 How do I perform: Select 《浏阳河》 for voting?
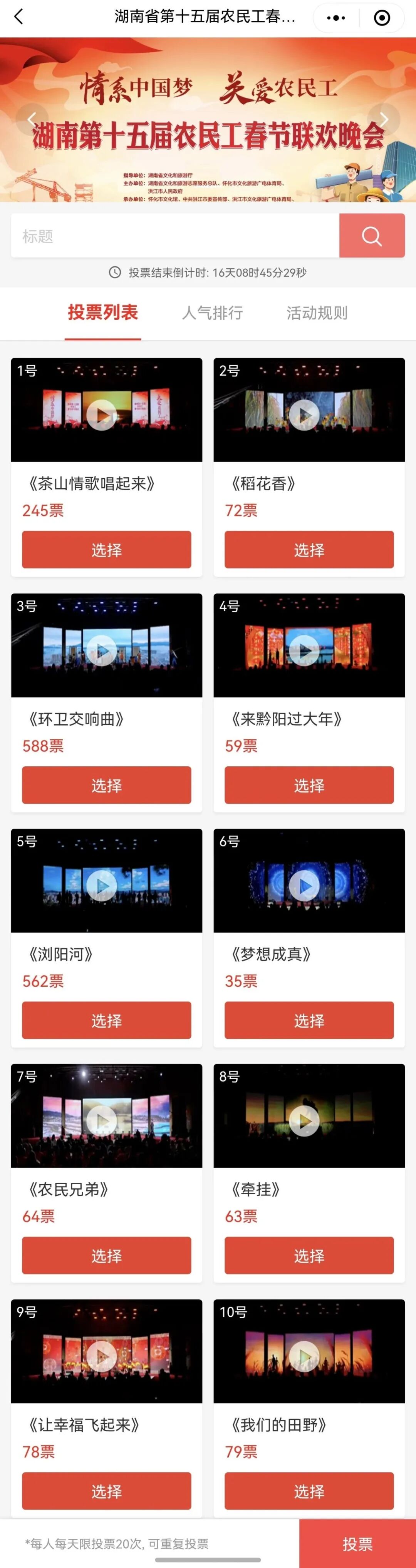point(107,1020)
